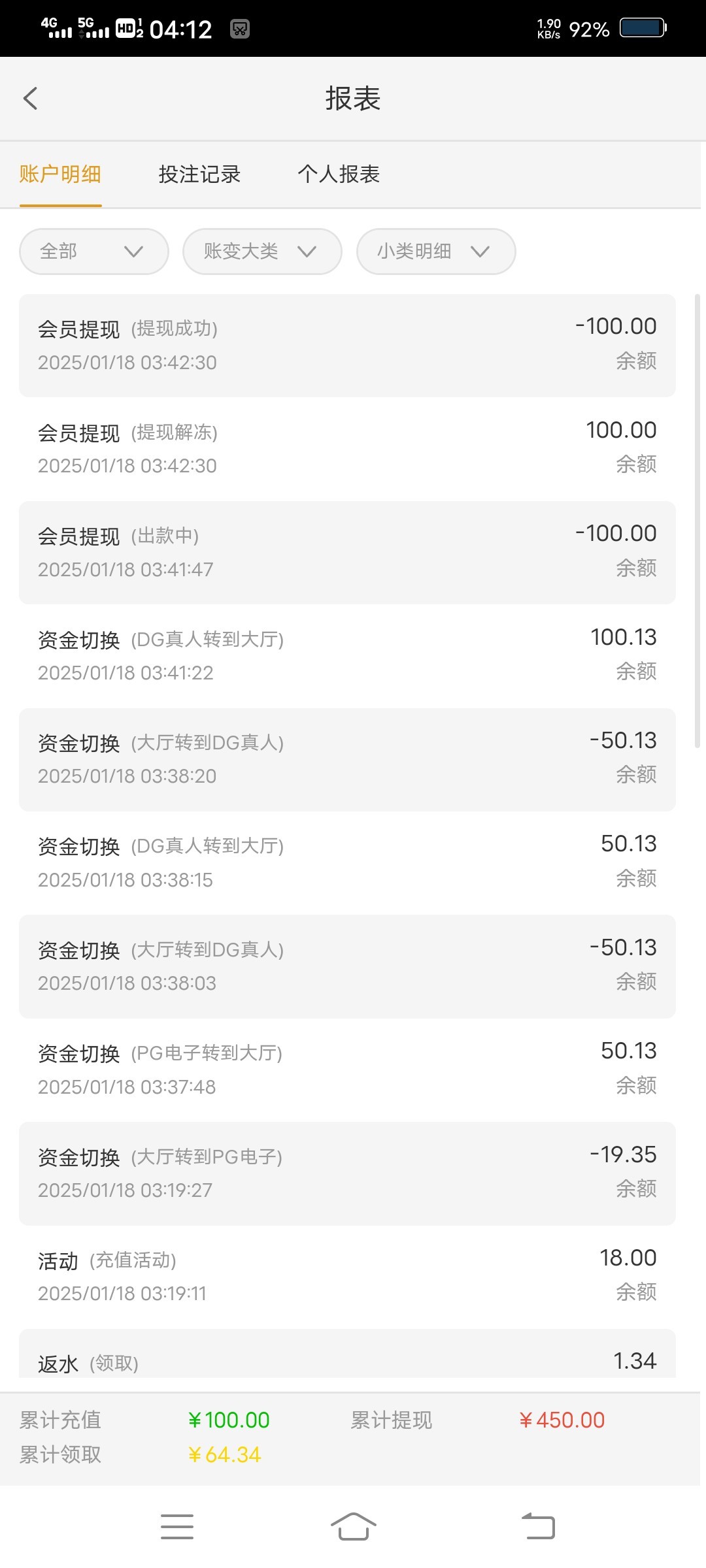Open the 充值活动 18.00 record
The image size is (706, 1568).
pyautogui.click(x=347, y=1277)
